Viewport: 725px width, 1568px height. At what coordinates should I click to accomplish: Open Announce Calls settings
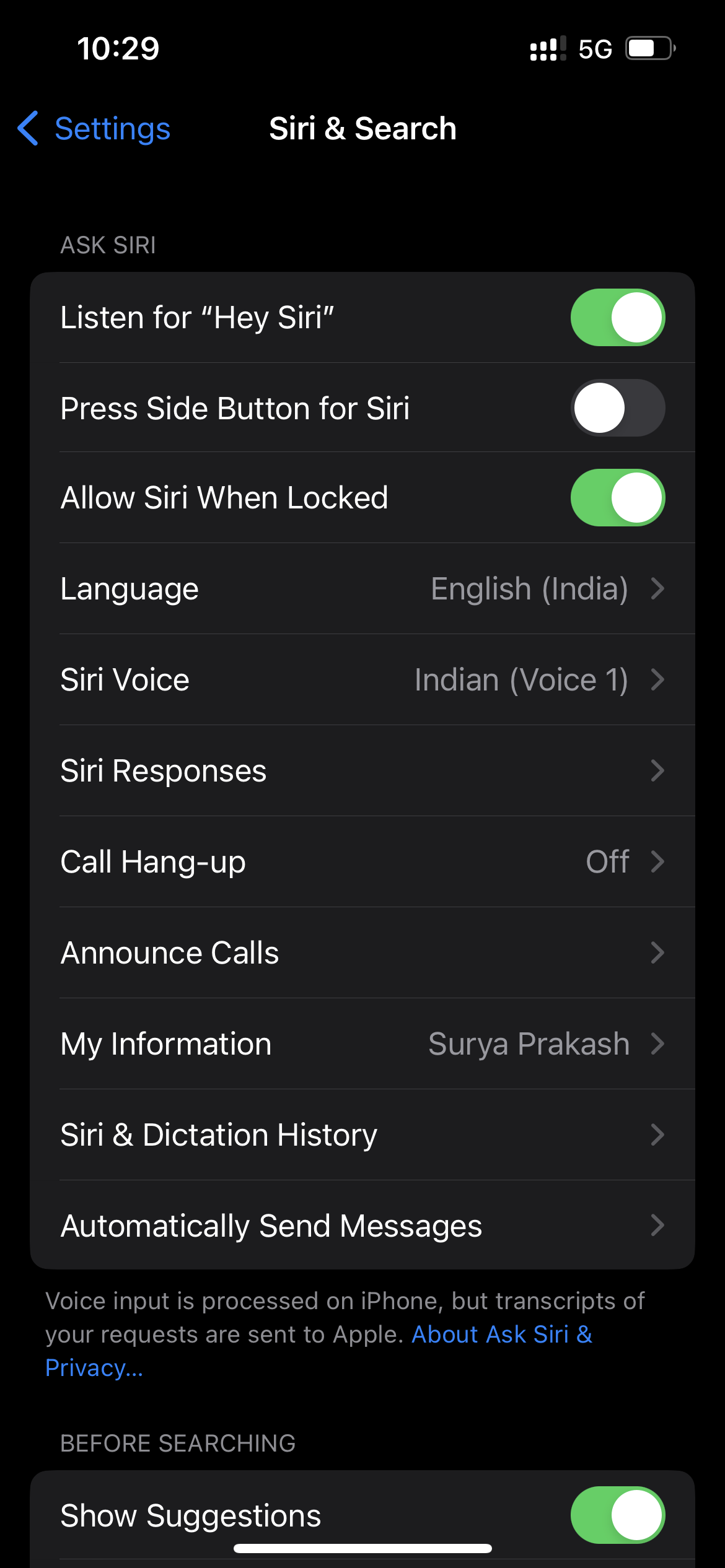pos(362,952)
